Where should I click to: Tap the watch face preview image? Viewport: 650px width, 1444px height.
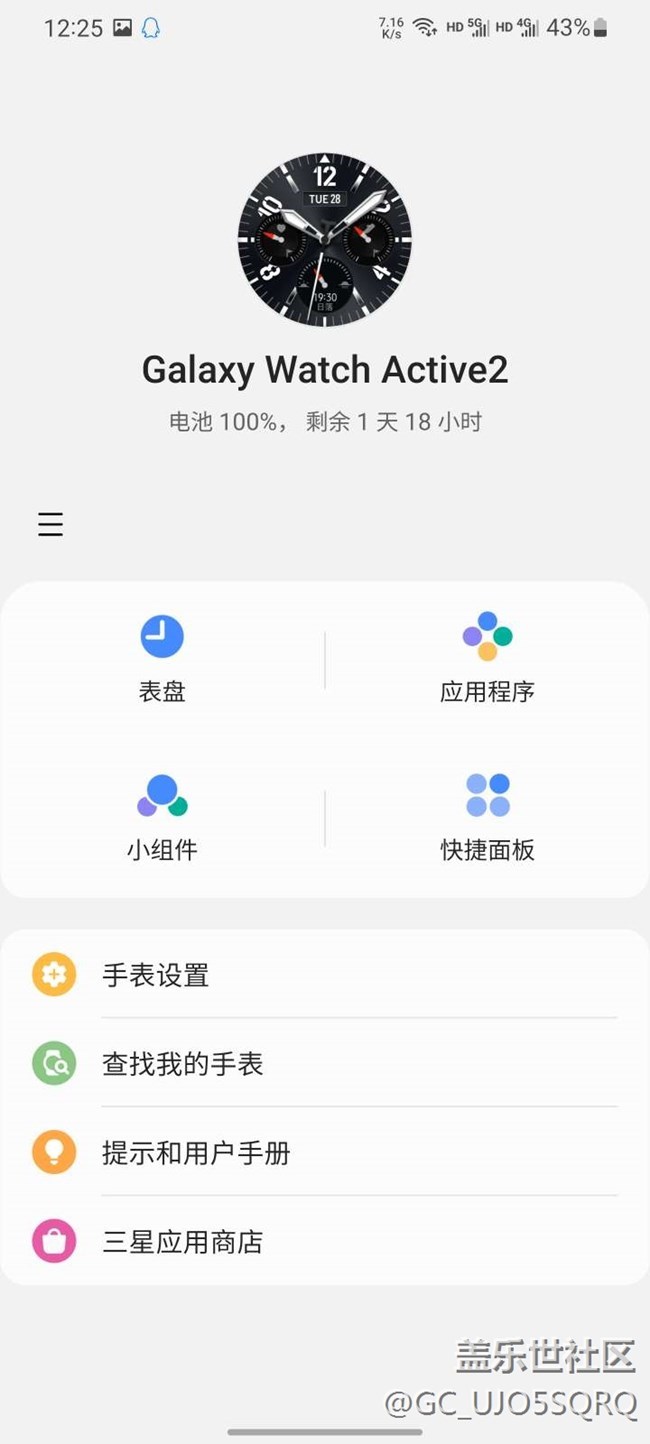(x=325, y=240)
